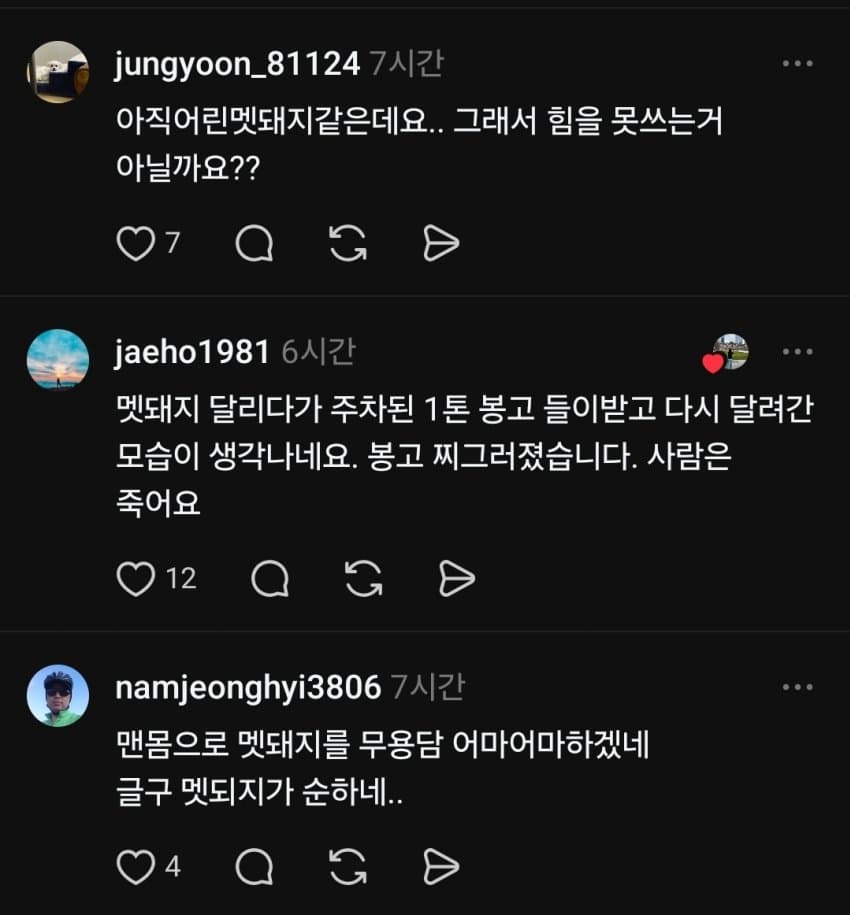
Task: Repost jungyoon_81124's comment
Action: [x=348, y=243]
